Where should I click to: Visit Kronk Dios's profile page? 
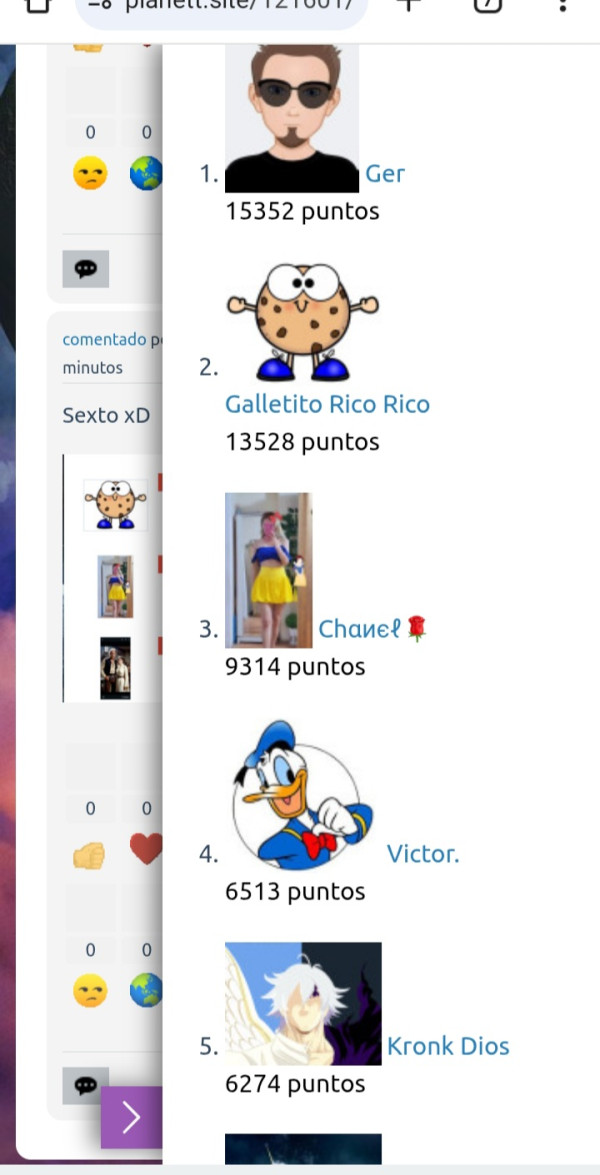coord(448,1046)
